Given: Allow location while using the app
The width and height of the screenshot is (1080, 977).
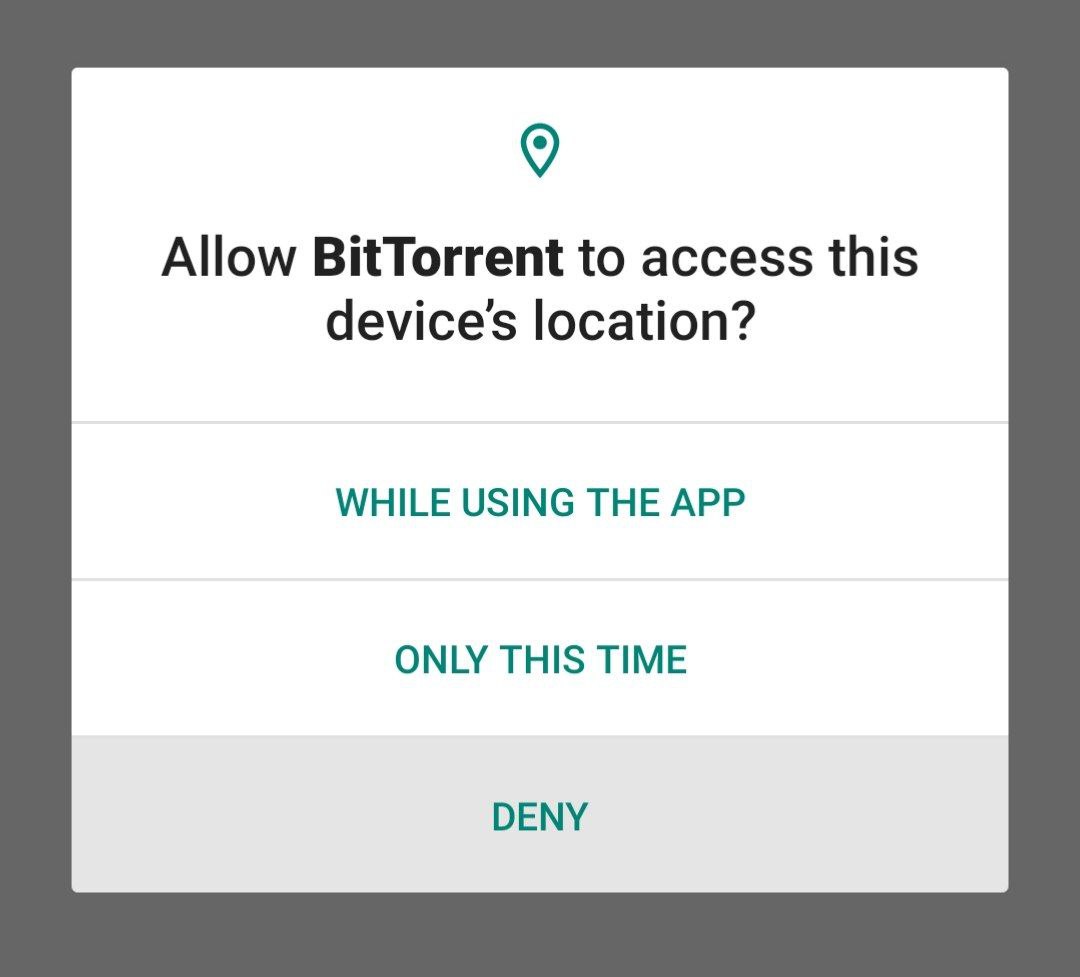Looking at the screenshot, I should pyautogui.click(x=540, y=501).
